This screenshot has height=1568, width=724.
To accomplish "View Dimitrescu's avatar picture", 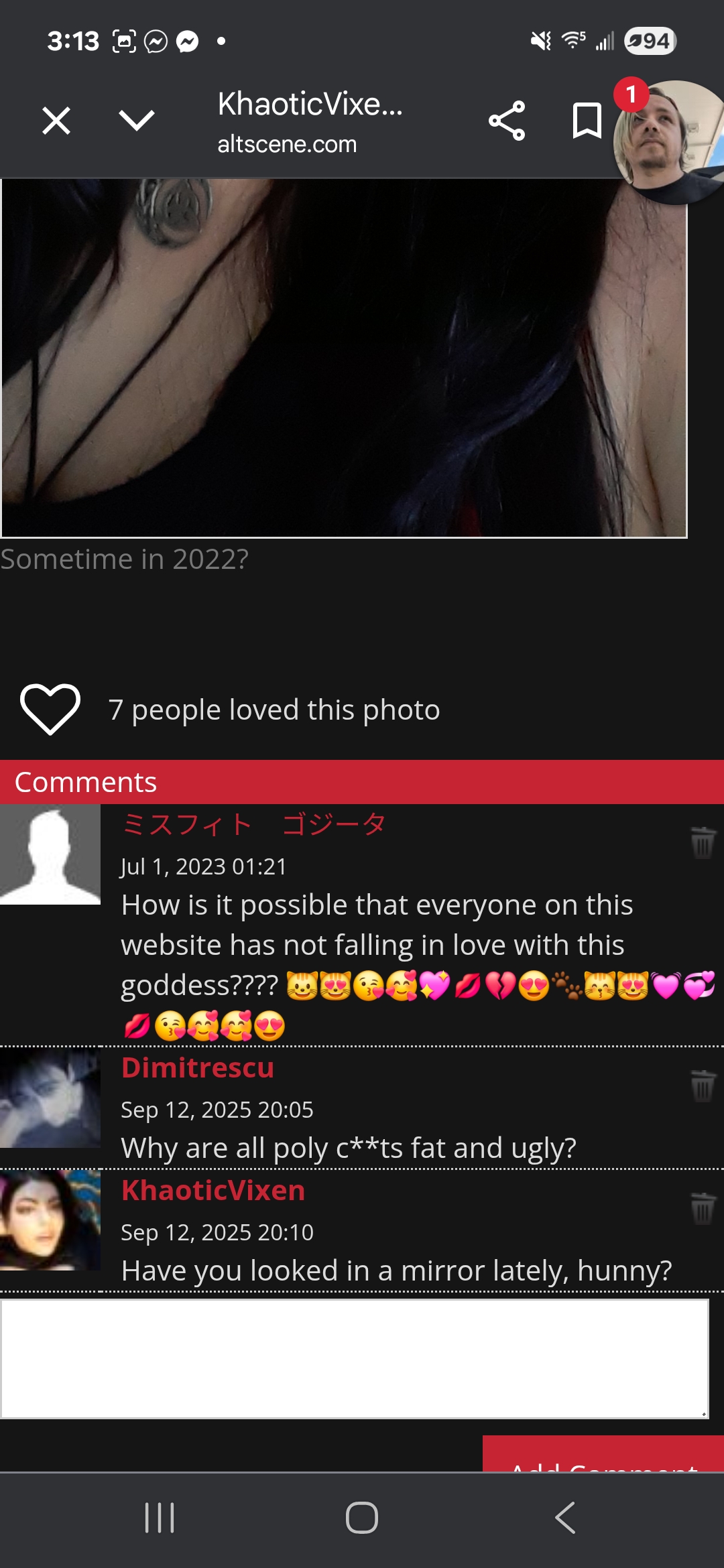I will (x=50, y=1098).
